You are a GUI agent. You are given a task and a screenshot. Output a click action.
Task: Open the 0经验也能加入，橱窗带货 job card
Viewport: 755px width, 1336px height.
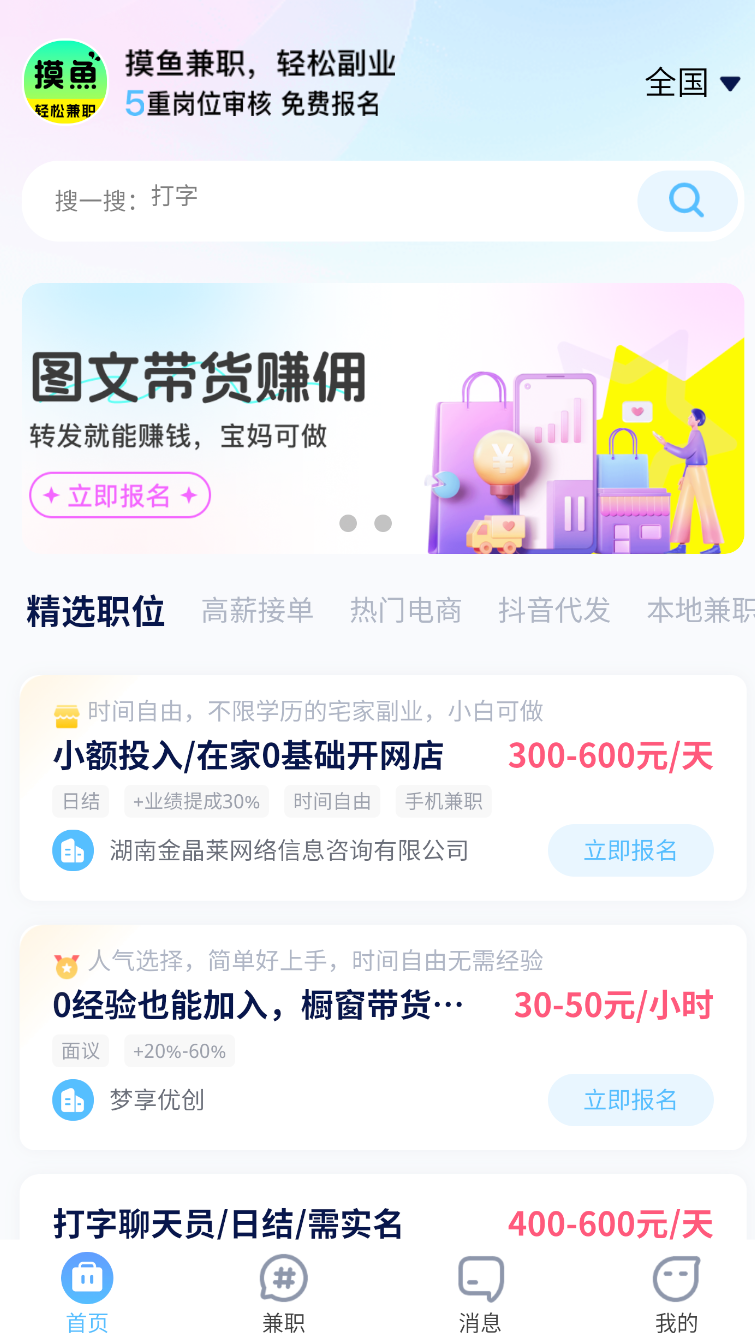[258, 1006]
